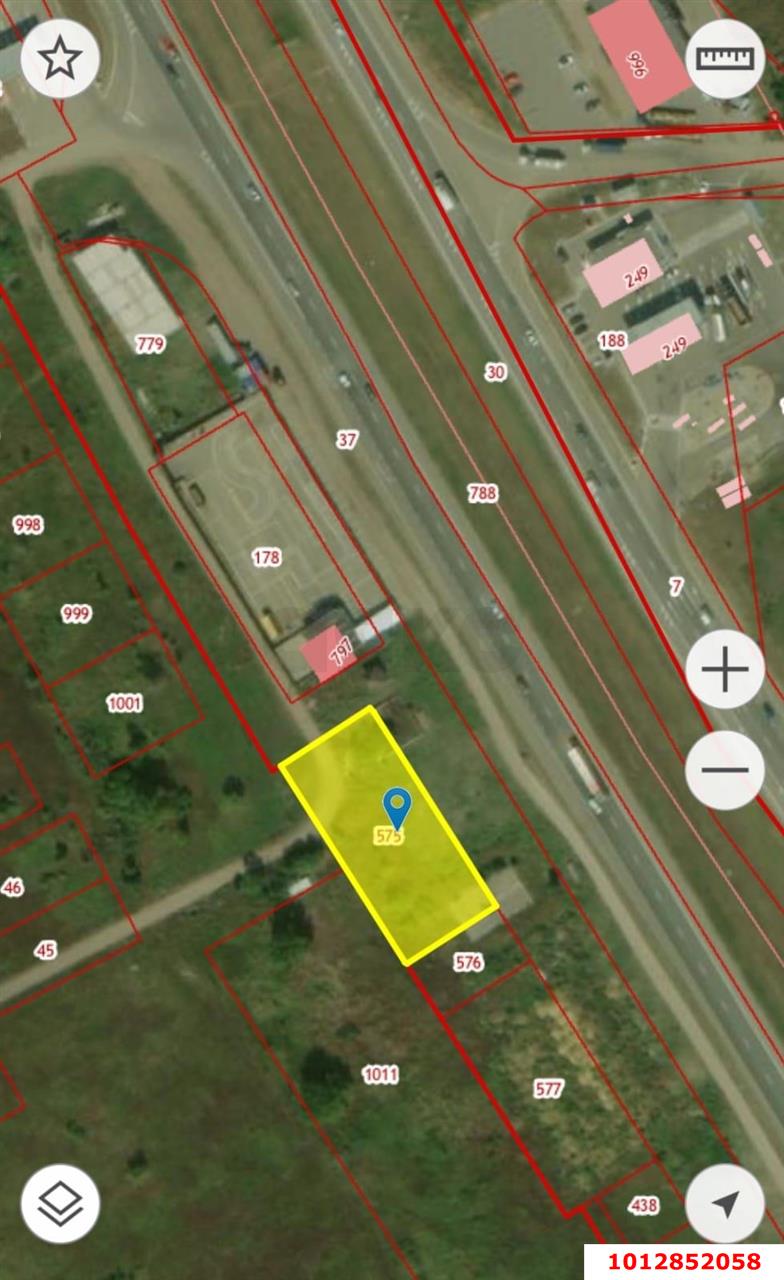Add this parcel to favorites with the star

click(60, 58)
